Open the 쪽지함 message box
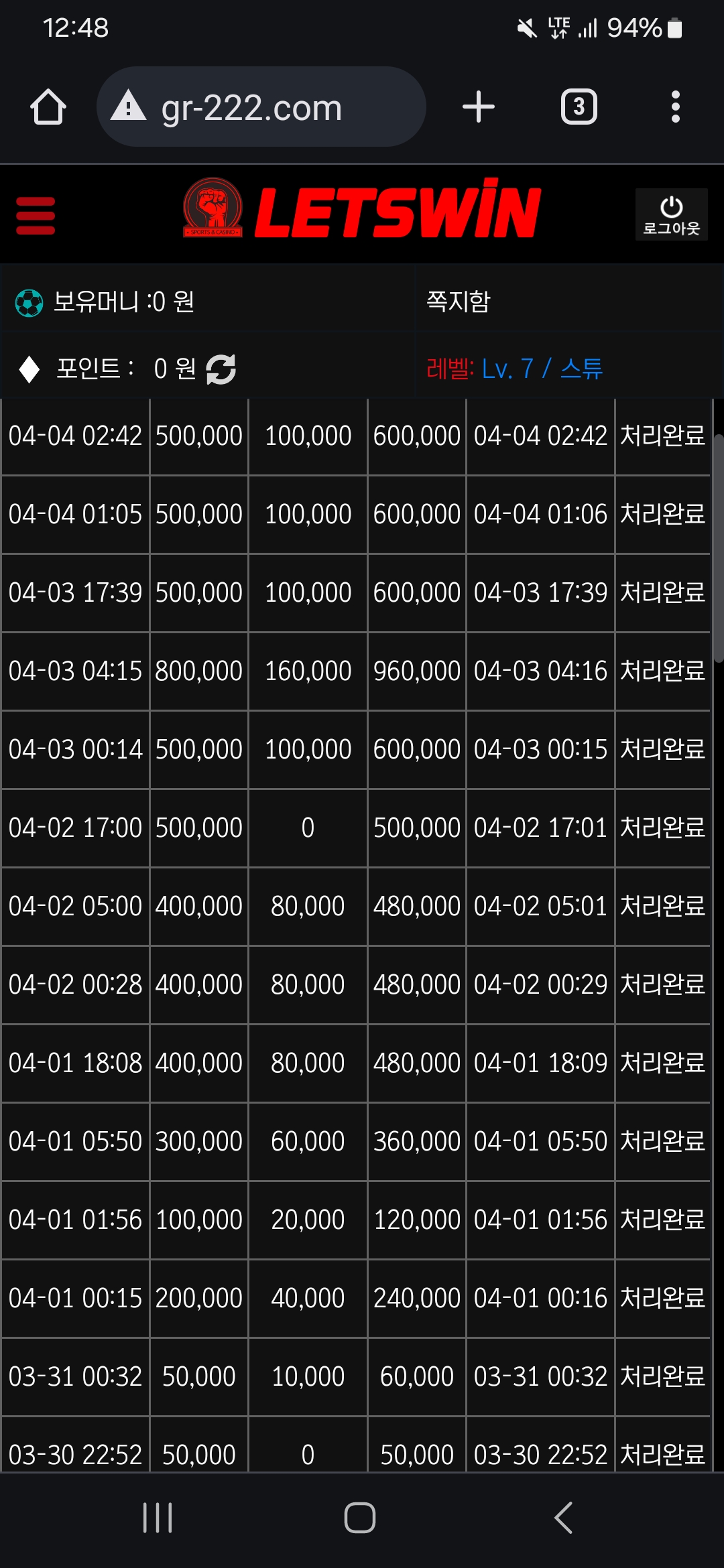The width and height of the screenshot is (724, 1568). click(459, 302)
